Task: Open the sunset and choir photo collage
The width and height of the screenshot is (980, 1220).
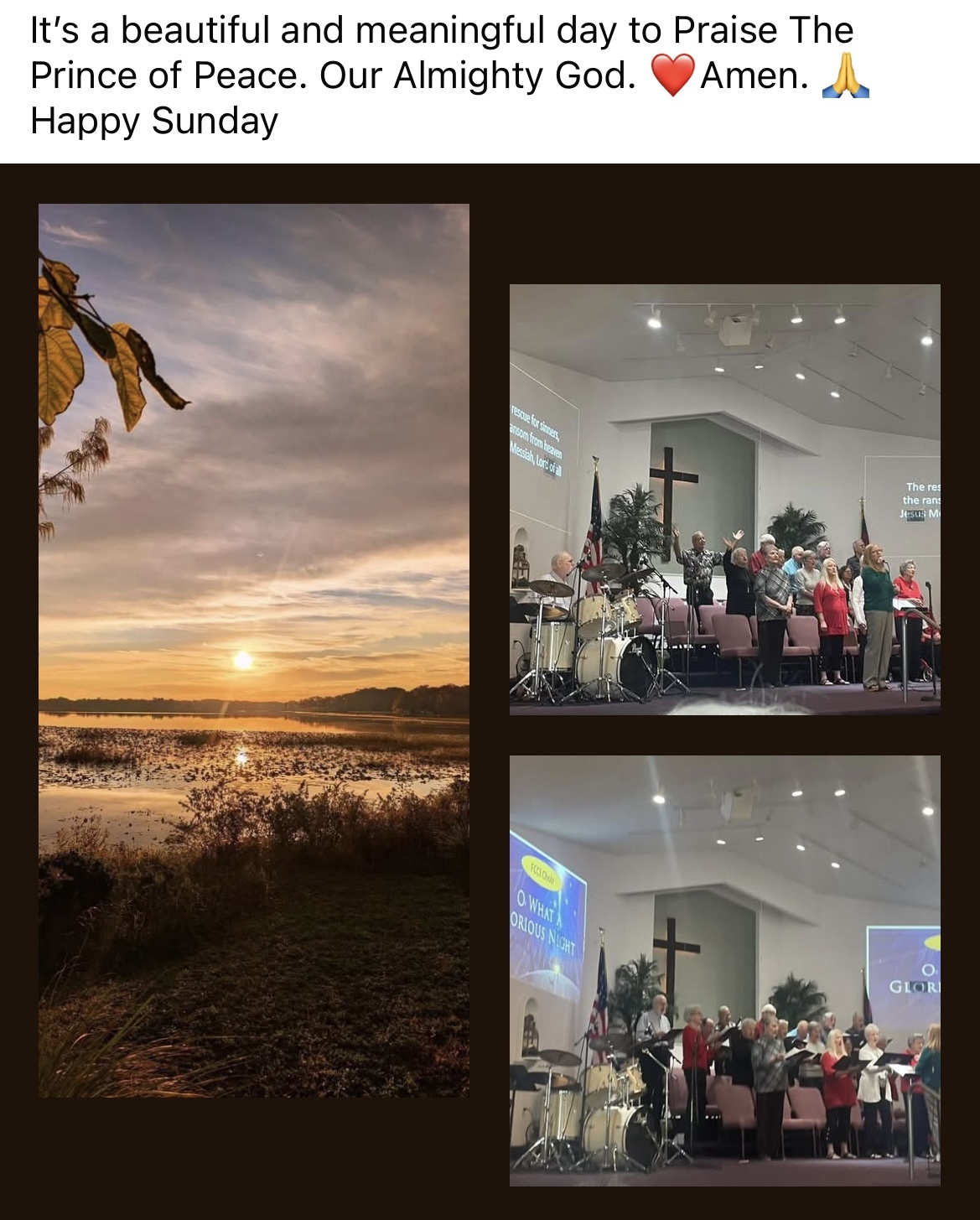Action: (x=490, y=691)
